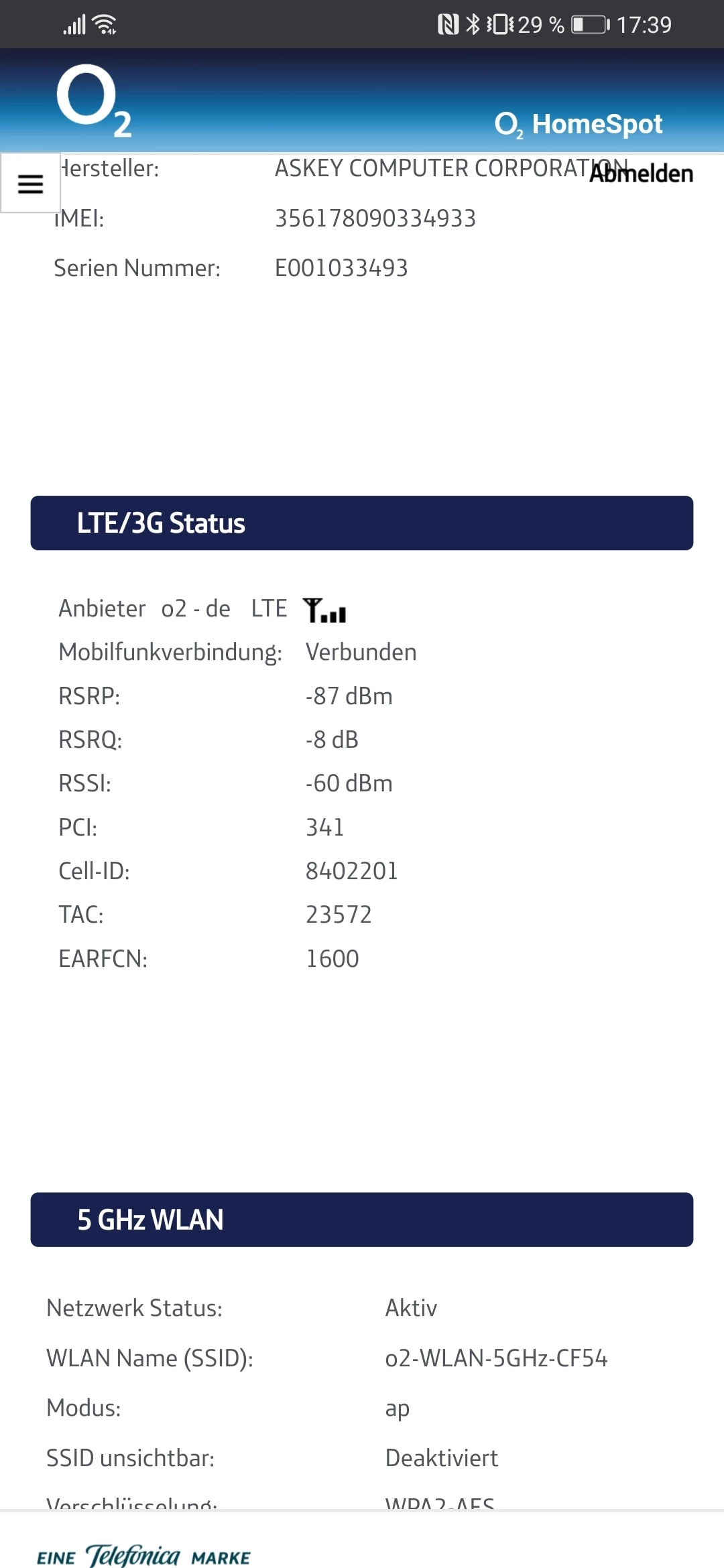
Task: Open the hamburger navigation menu
Action: [x=30, y=183]
